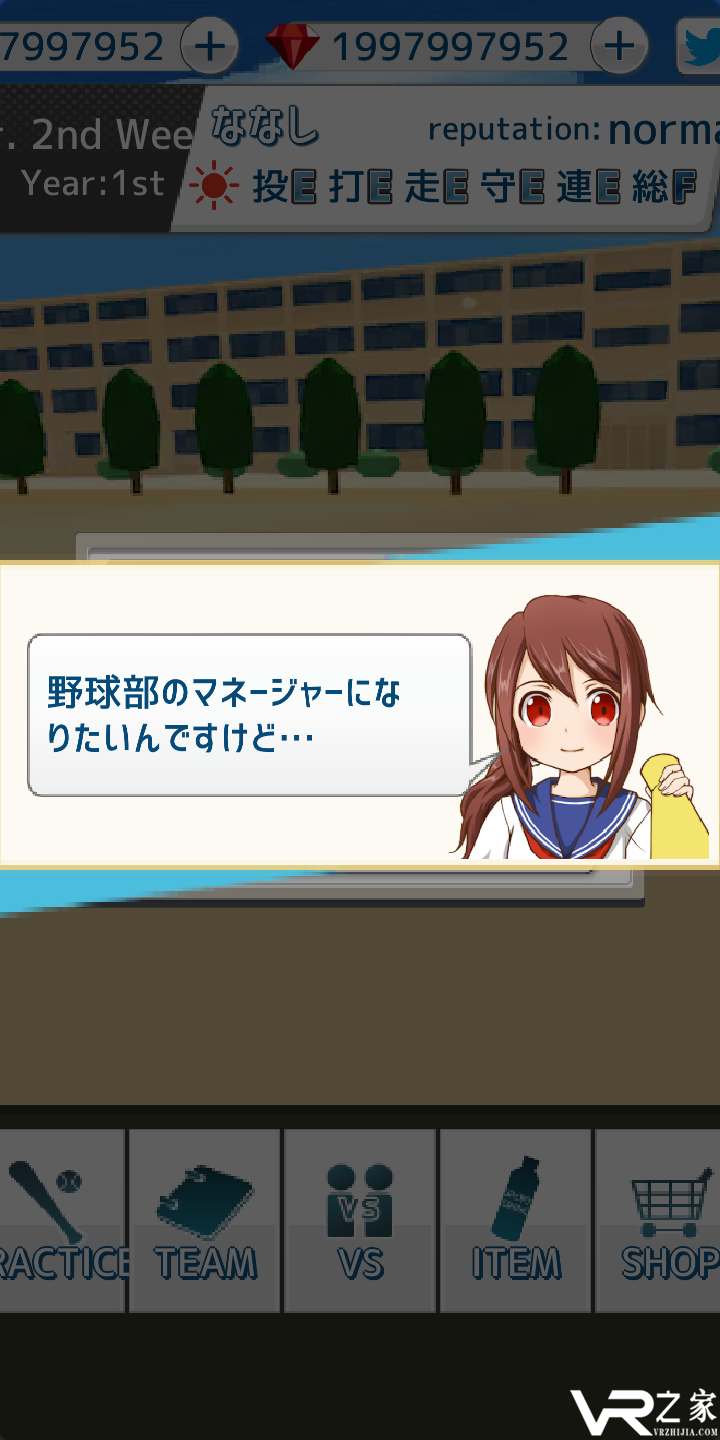720x1440 pixels.
Task: Share via the Twitter icon
Action: coord(700,46)
